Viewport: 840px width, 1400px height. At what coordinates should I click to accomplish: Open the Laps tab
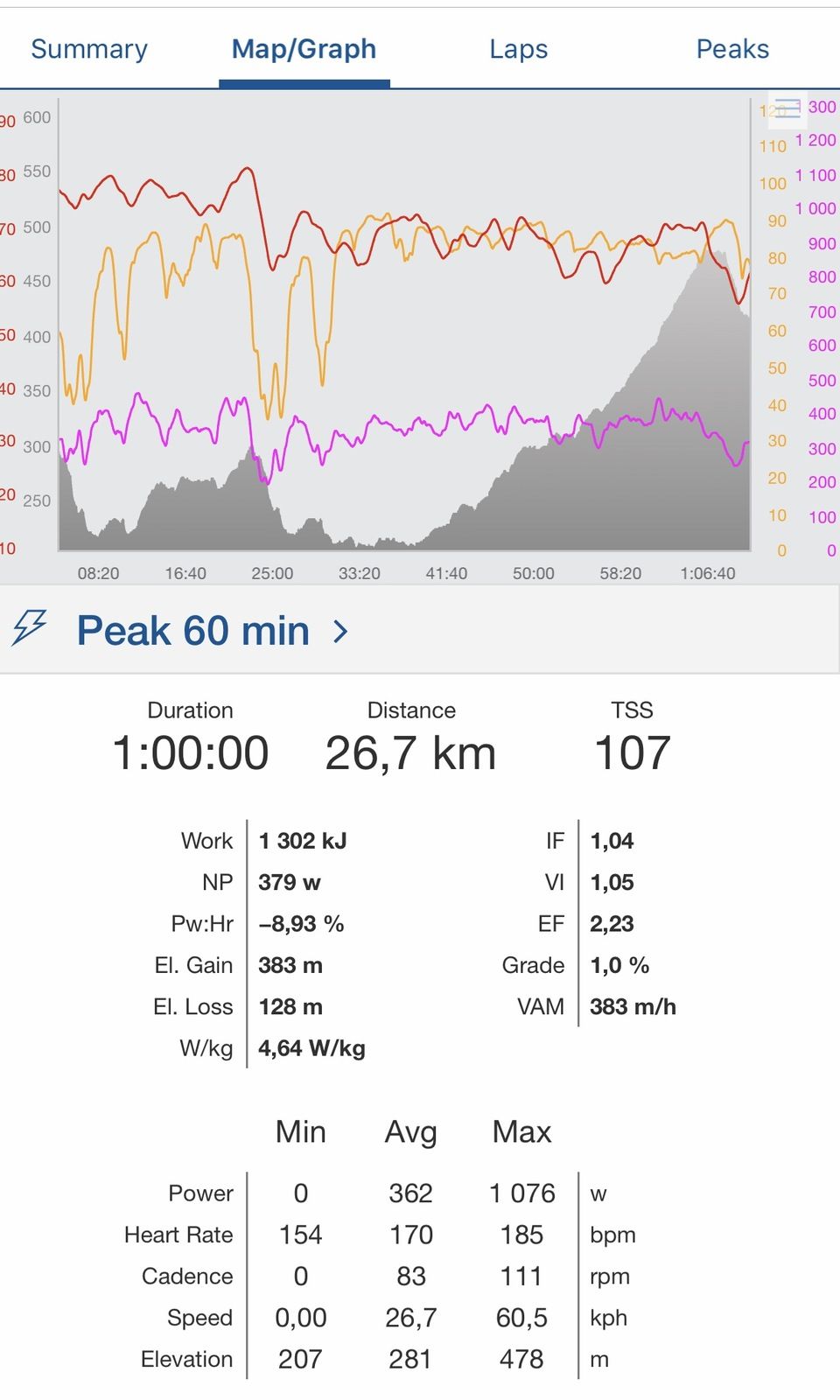pyautogui.click(x=518, y=49)
